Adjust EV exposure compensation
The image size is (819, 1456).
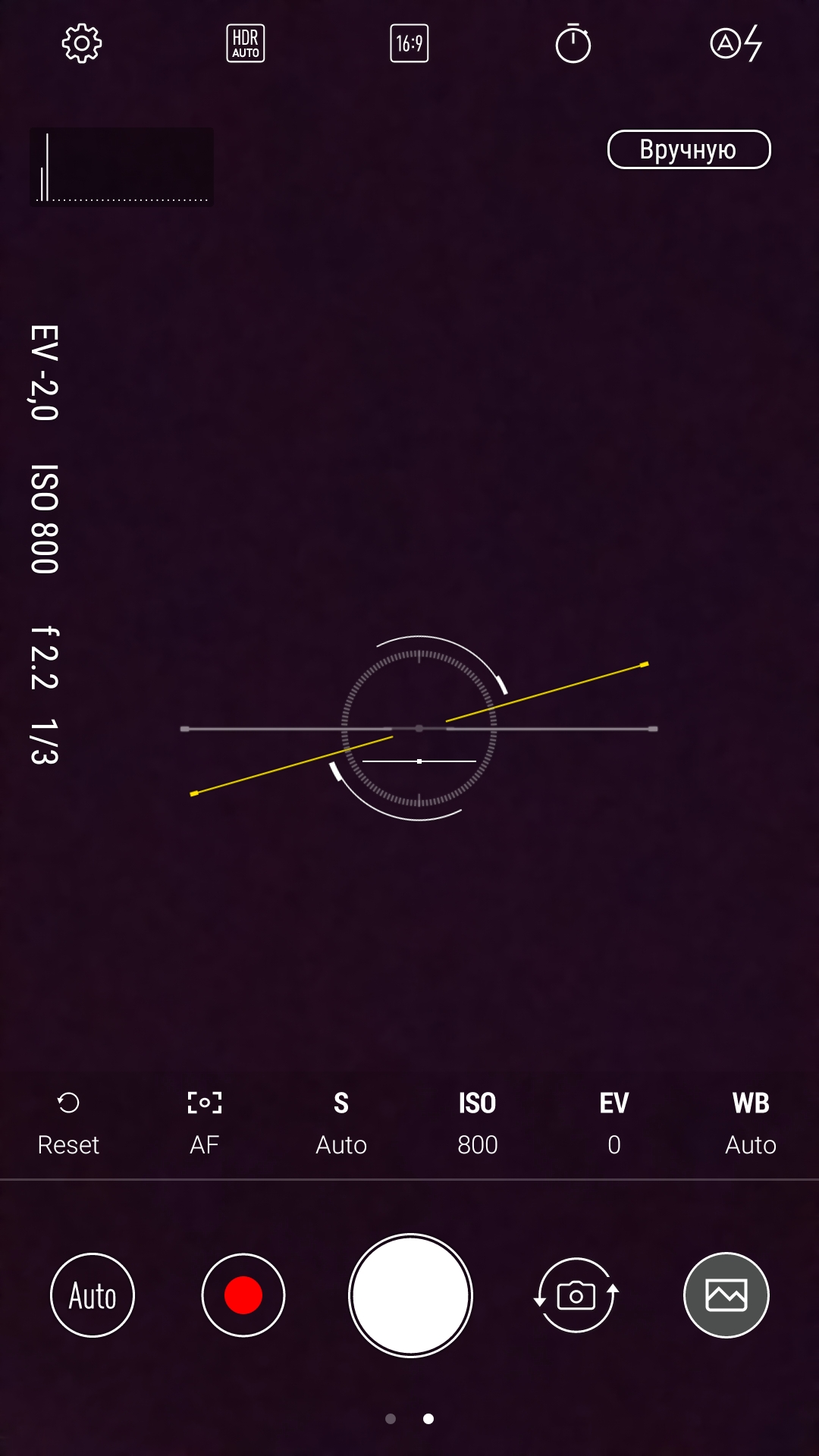click(614, 1124)
